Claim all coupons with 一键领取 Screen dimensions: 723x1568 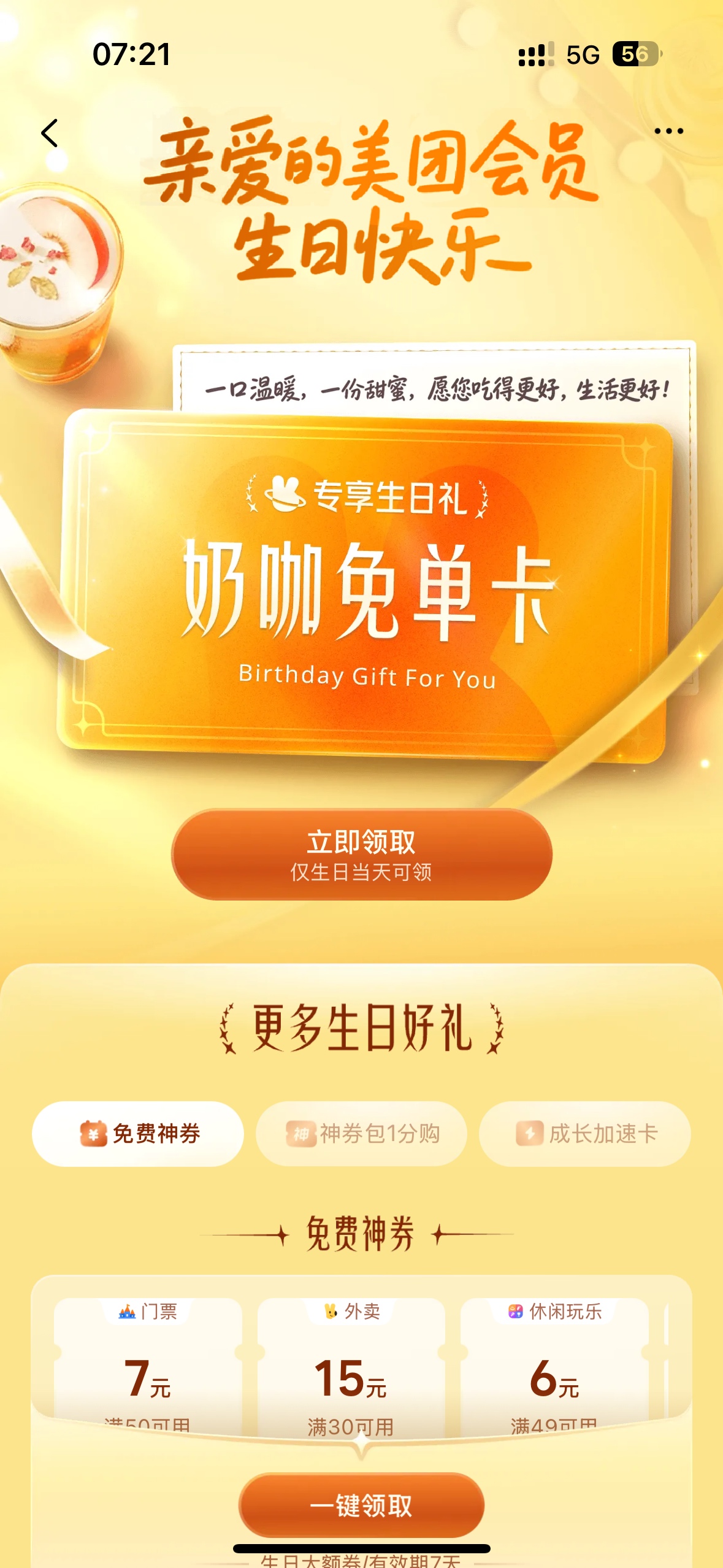pos(362,1505)
